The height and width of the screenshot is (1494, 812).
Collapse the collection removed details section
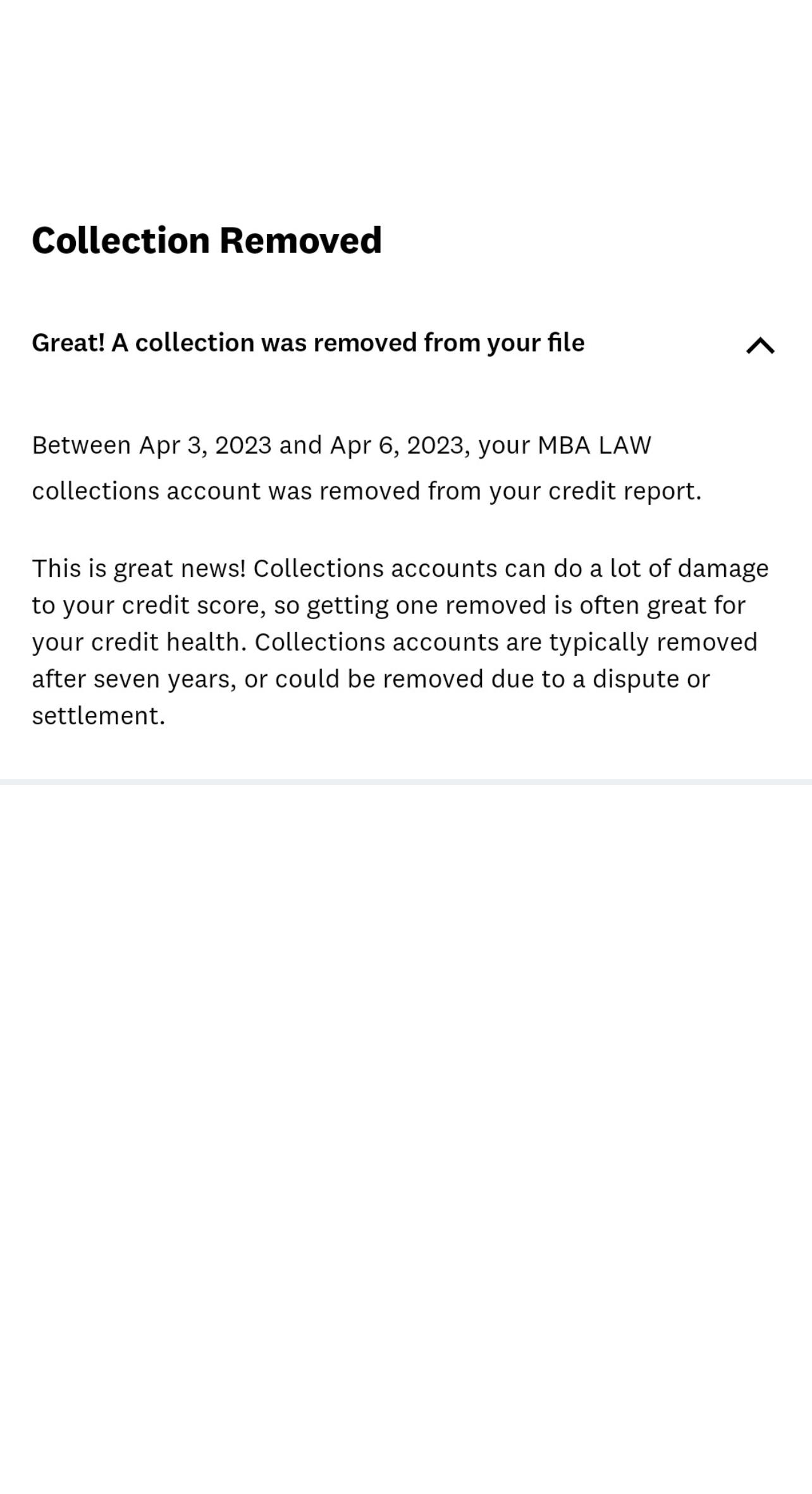point(760,345)
